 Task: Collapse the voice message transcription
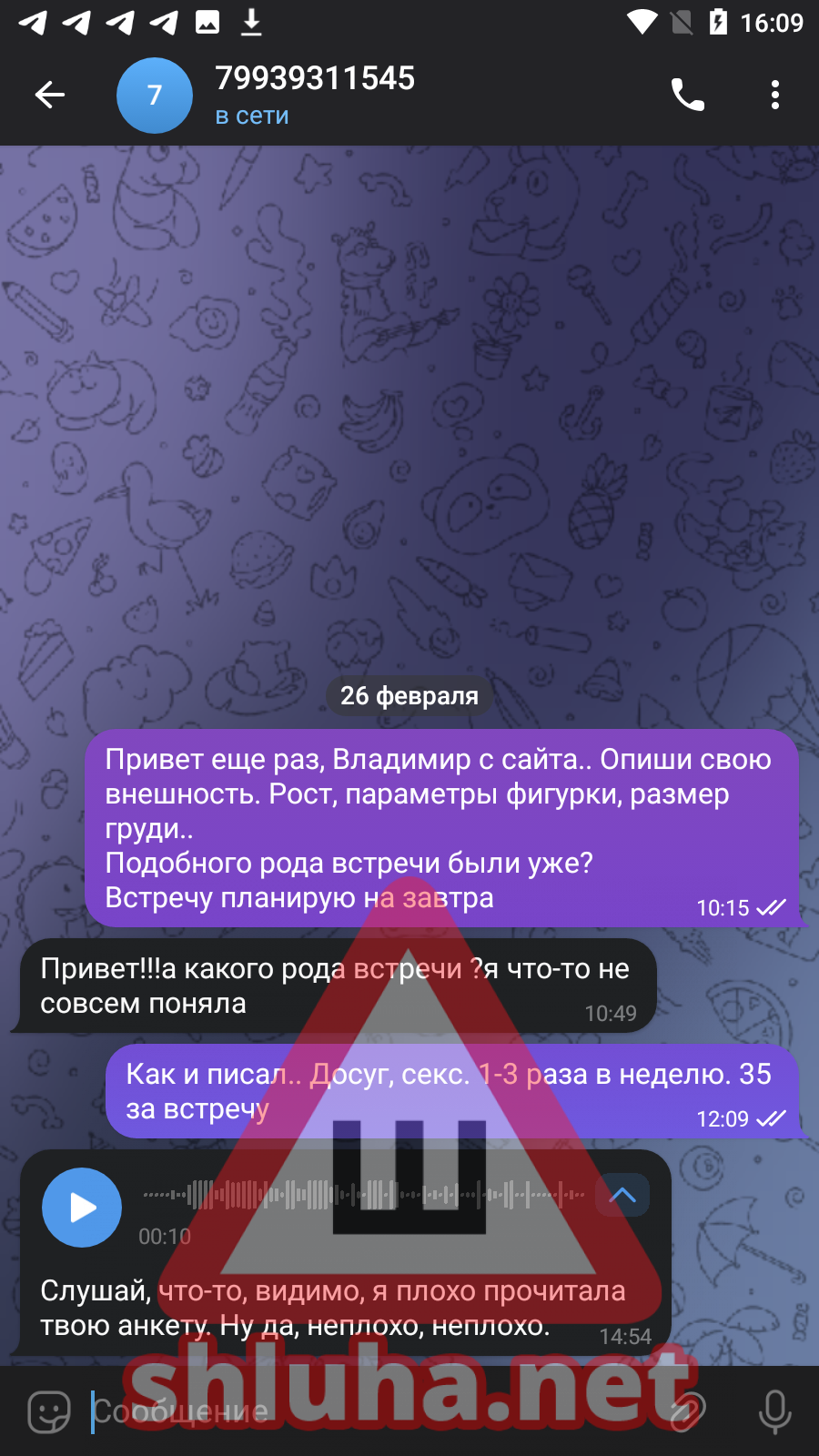622,1195
